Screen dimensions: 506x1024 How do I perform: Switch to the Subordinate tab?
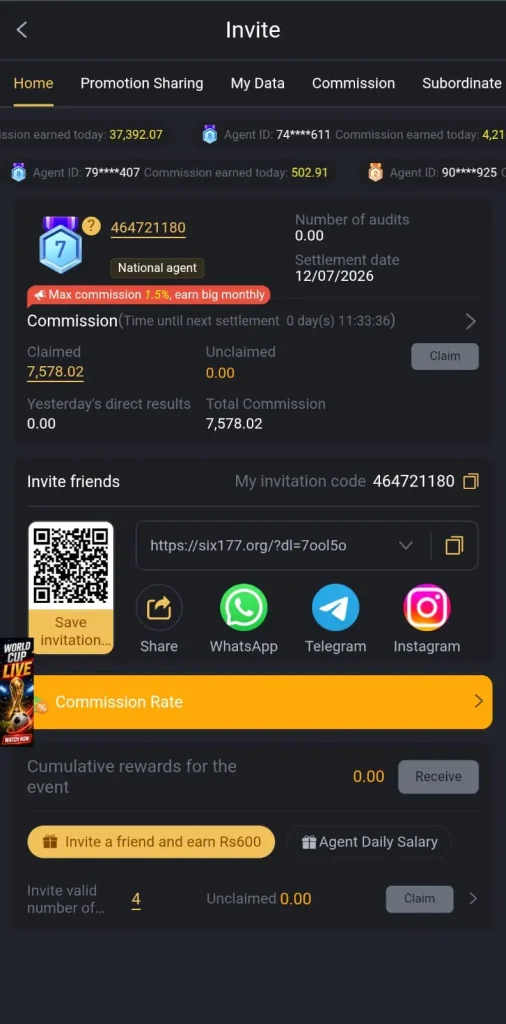click(x=462, y=83)
